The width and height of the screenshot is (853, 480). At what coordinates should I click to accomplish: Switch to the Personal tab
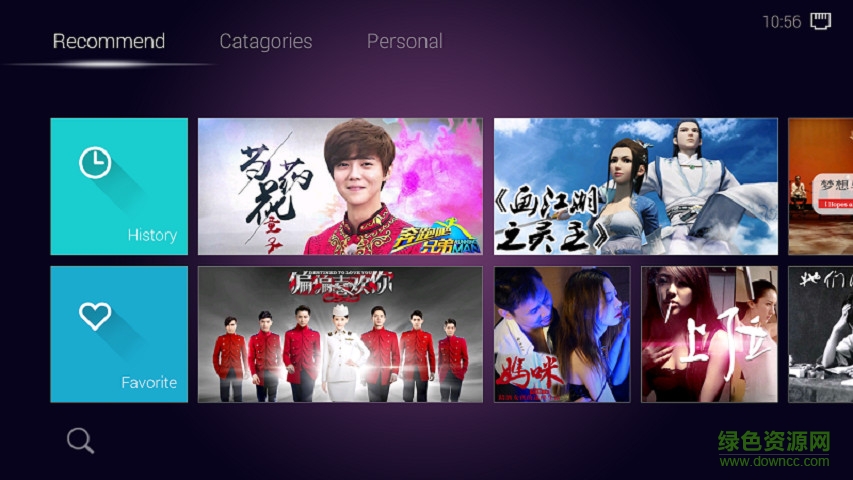404,42
